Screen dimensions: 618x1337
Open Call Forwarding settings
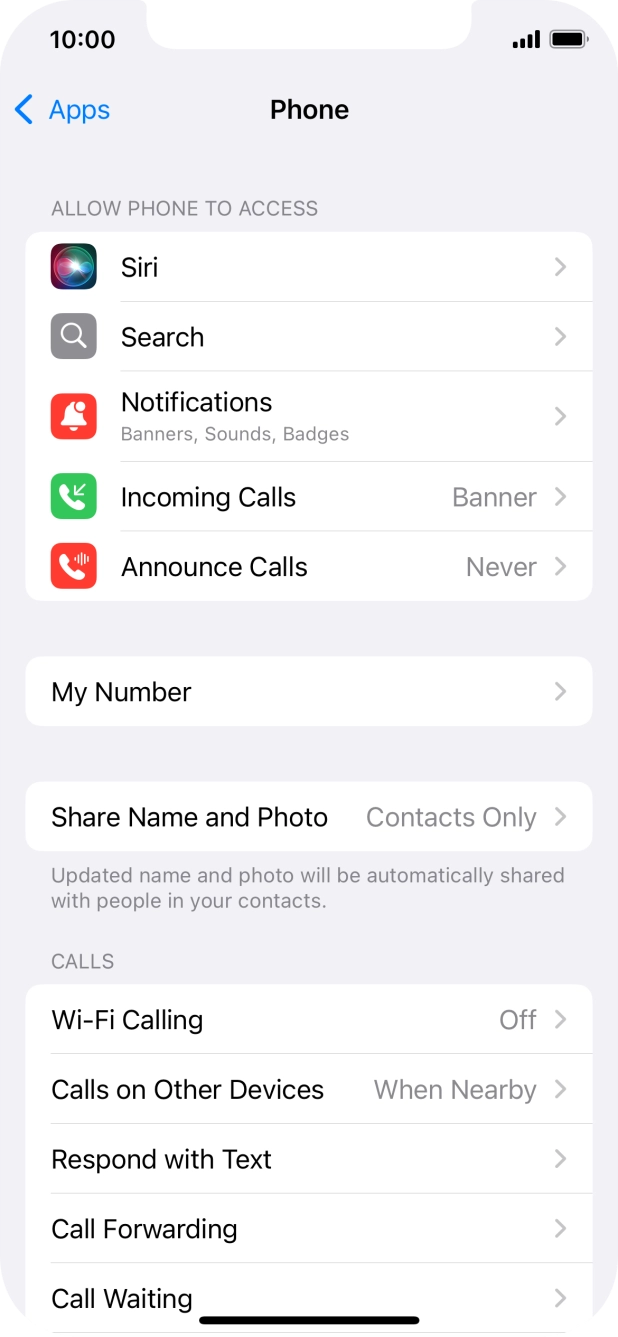pyautogui.click(x=309, y=1229)
